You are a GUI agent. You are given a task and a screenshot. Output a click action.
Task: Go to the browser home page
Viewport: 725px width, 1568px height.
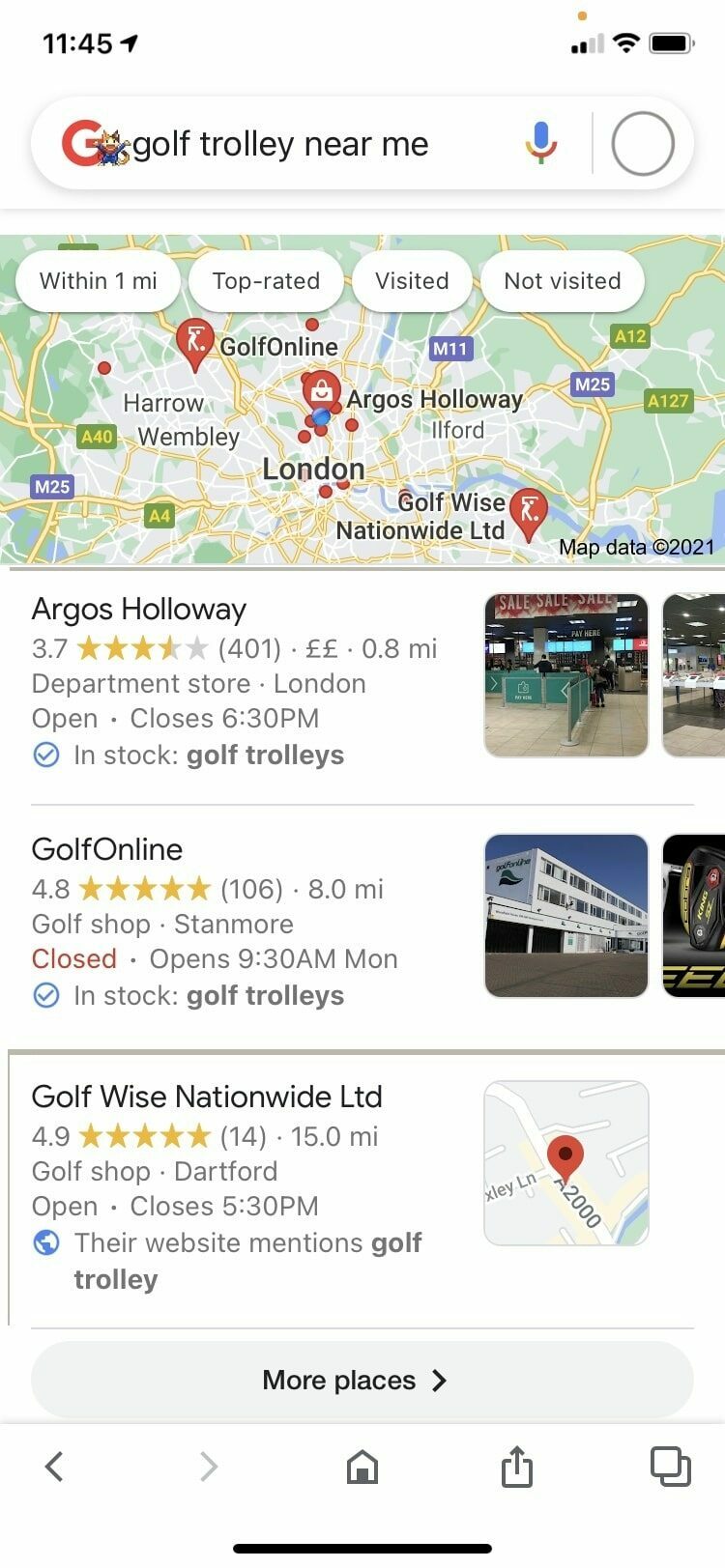pos(362,1467)
